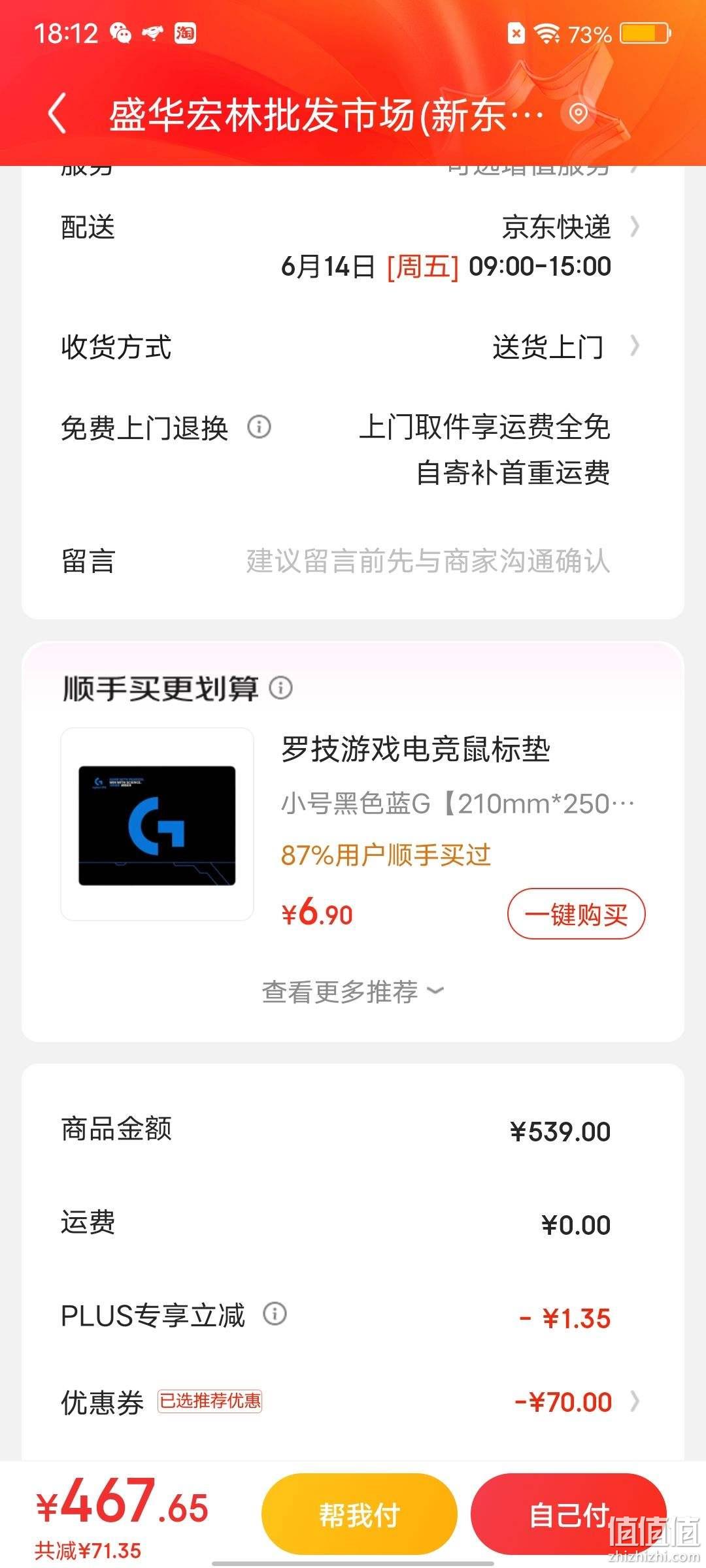Screen dimensions: 706x1568
Task: View info about 免费上门退换
Action: coord(259,427)
